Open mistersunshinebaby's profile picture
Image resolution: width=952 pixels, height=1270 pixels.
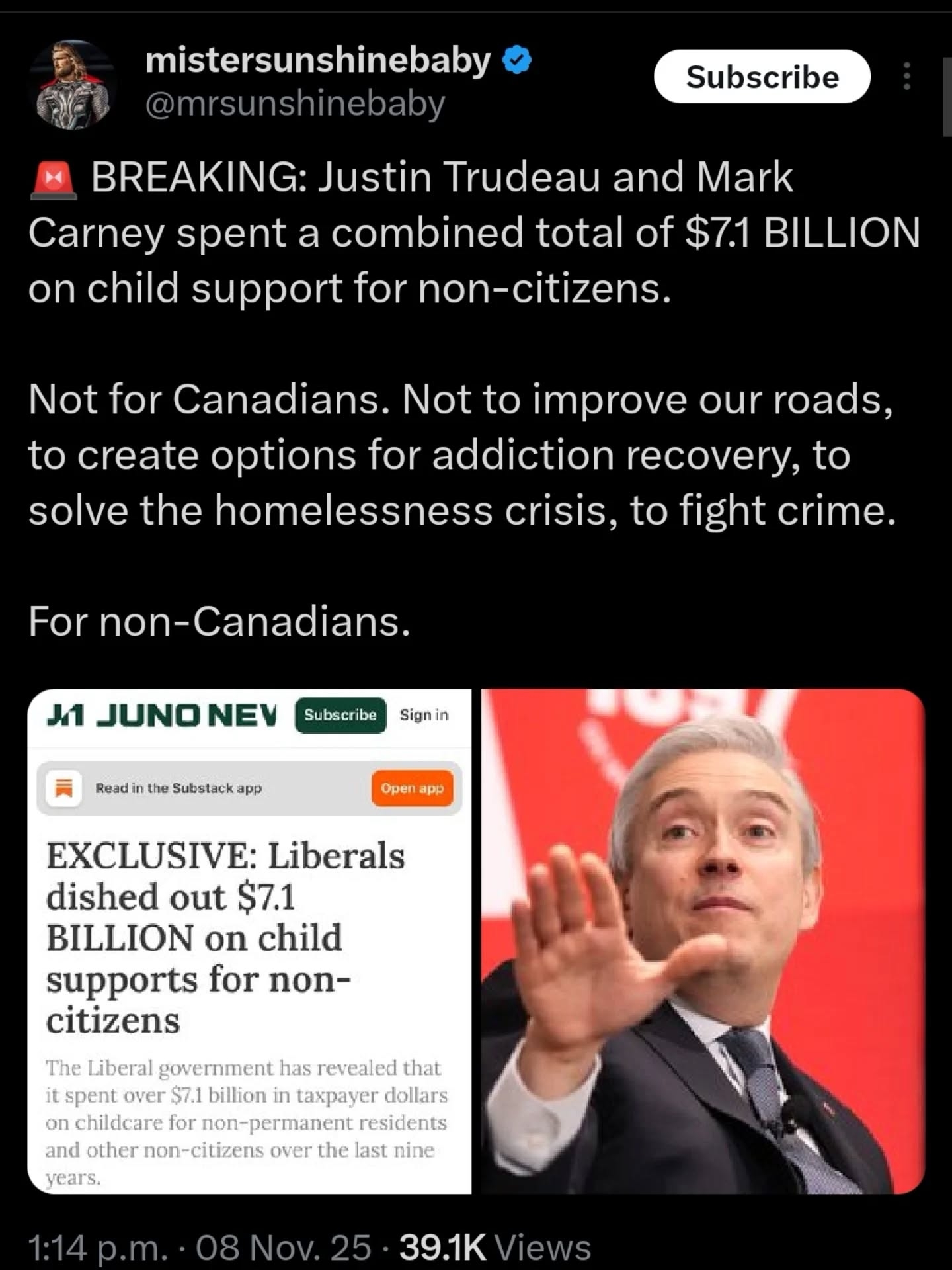73,85
